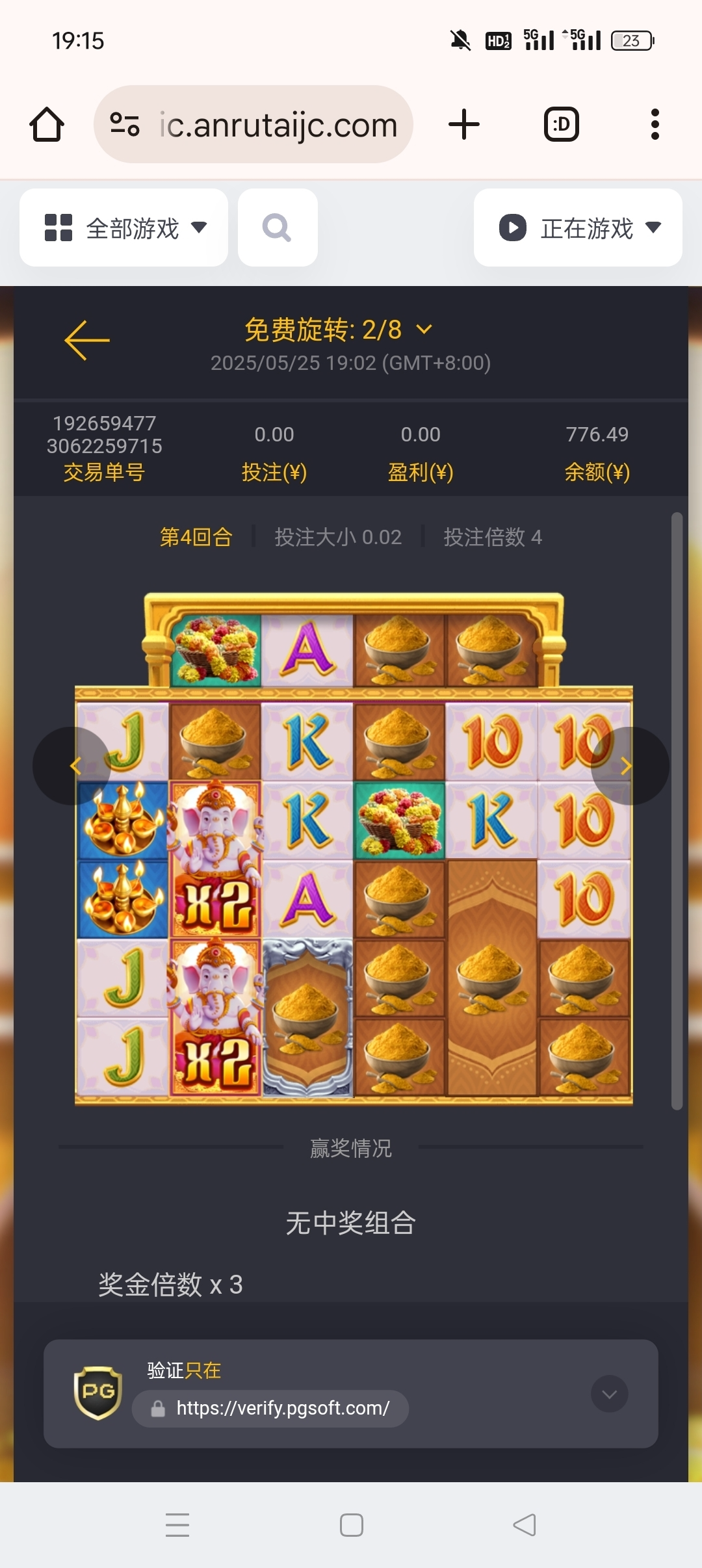Viewport: 702px width, 1568px height.
Task: Expand the 正在游戏 dropdown
Action: pos(578,228)
